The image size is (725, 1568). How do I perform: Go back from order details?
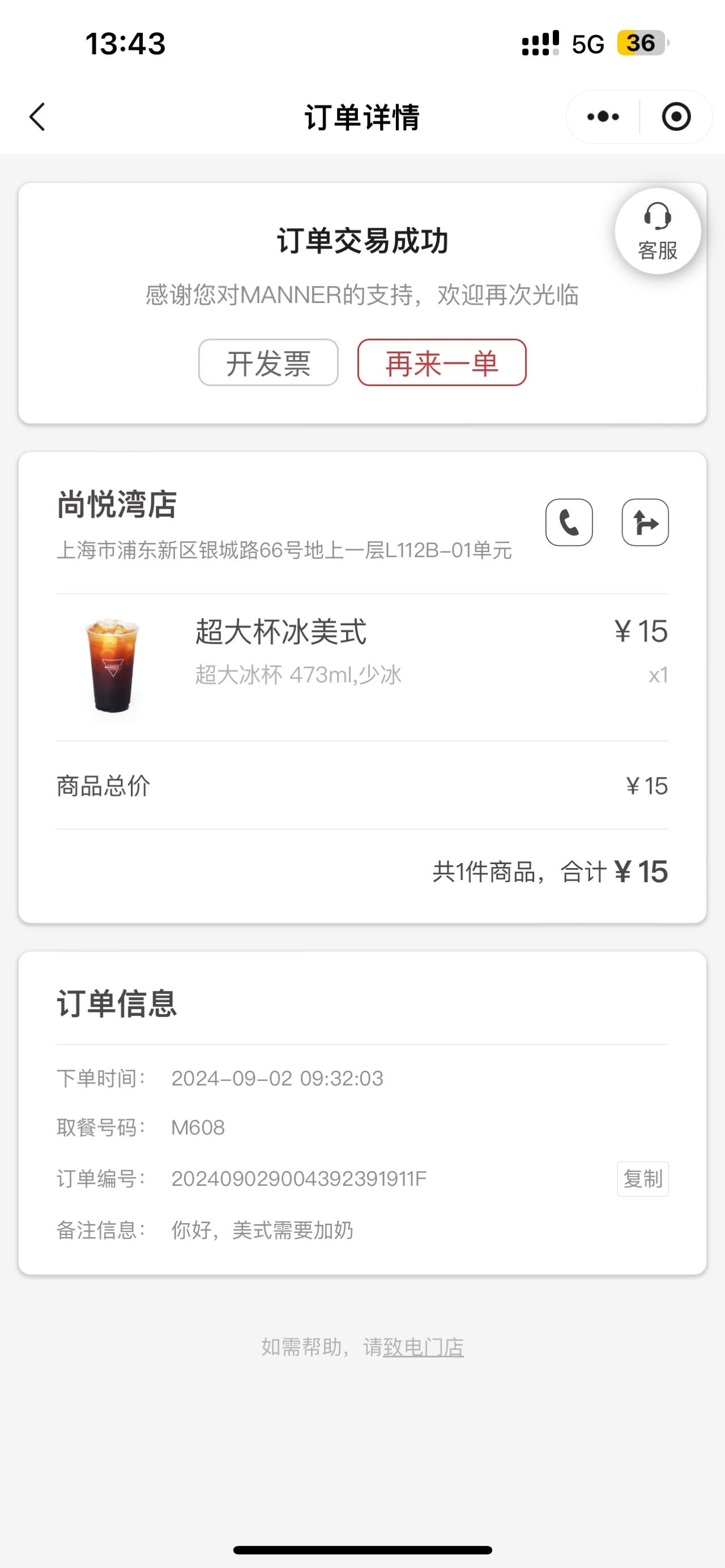click(38, 116)
